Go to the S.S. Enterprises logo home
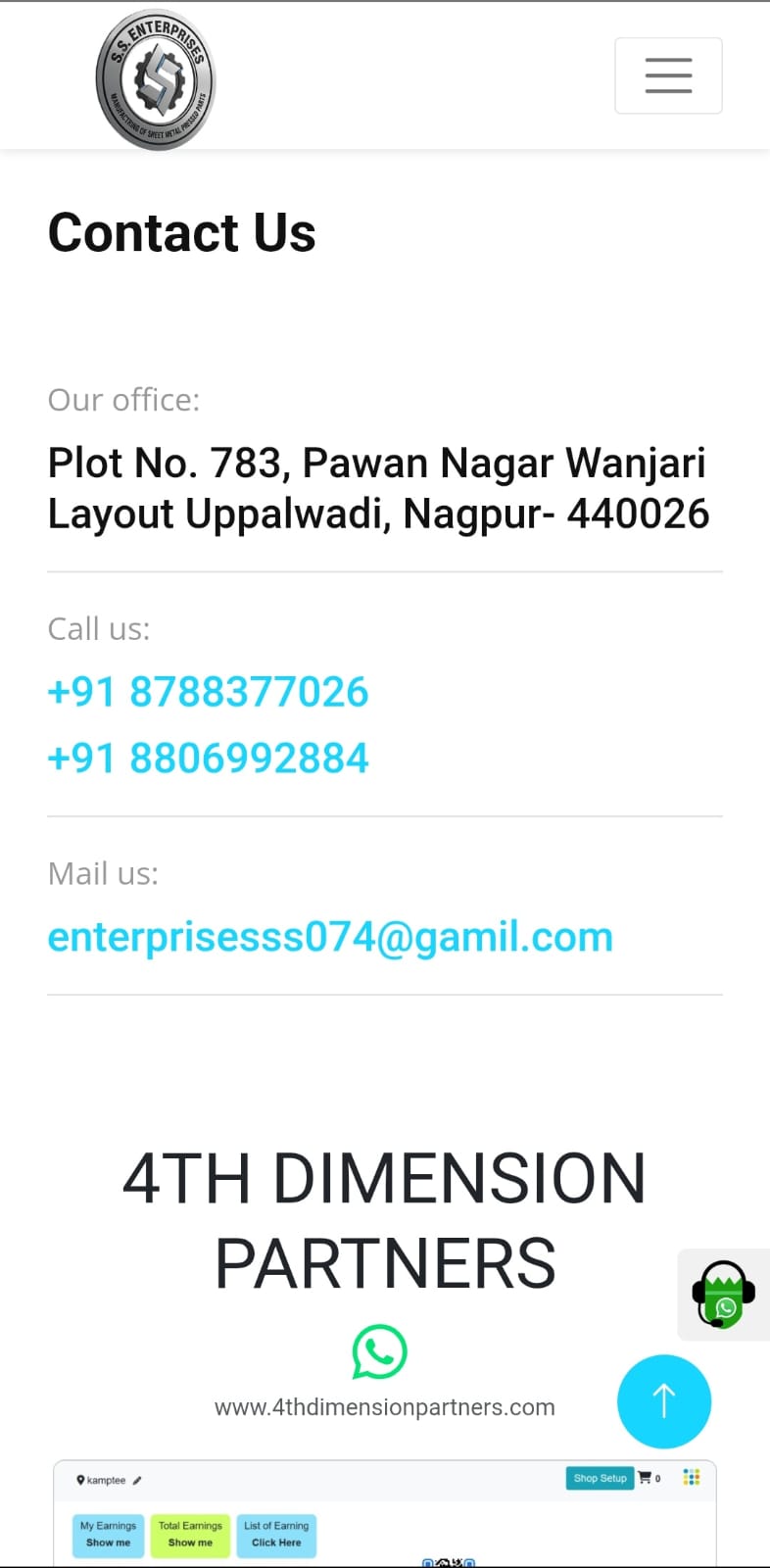The image size is (770, 1568). [155, 79]
